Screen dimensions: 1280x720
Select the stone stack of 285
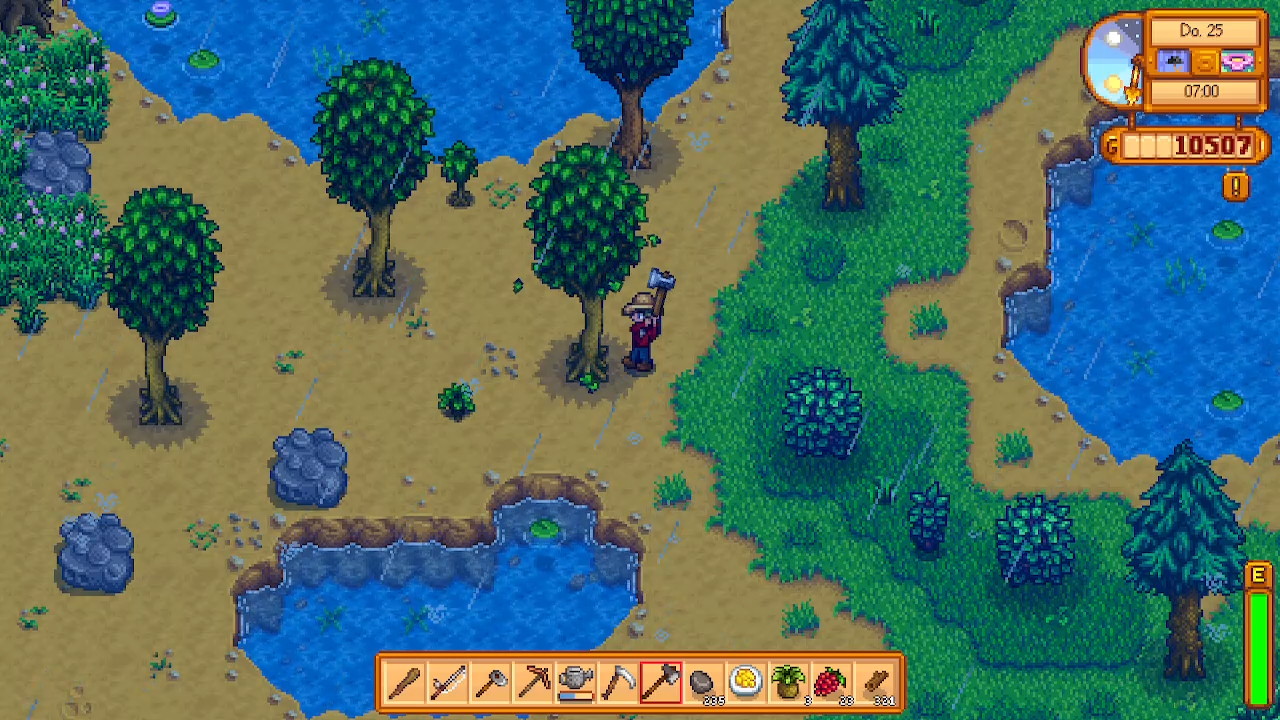(704, 683)
